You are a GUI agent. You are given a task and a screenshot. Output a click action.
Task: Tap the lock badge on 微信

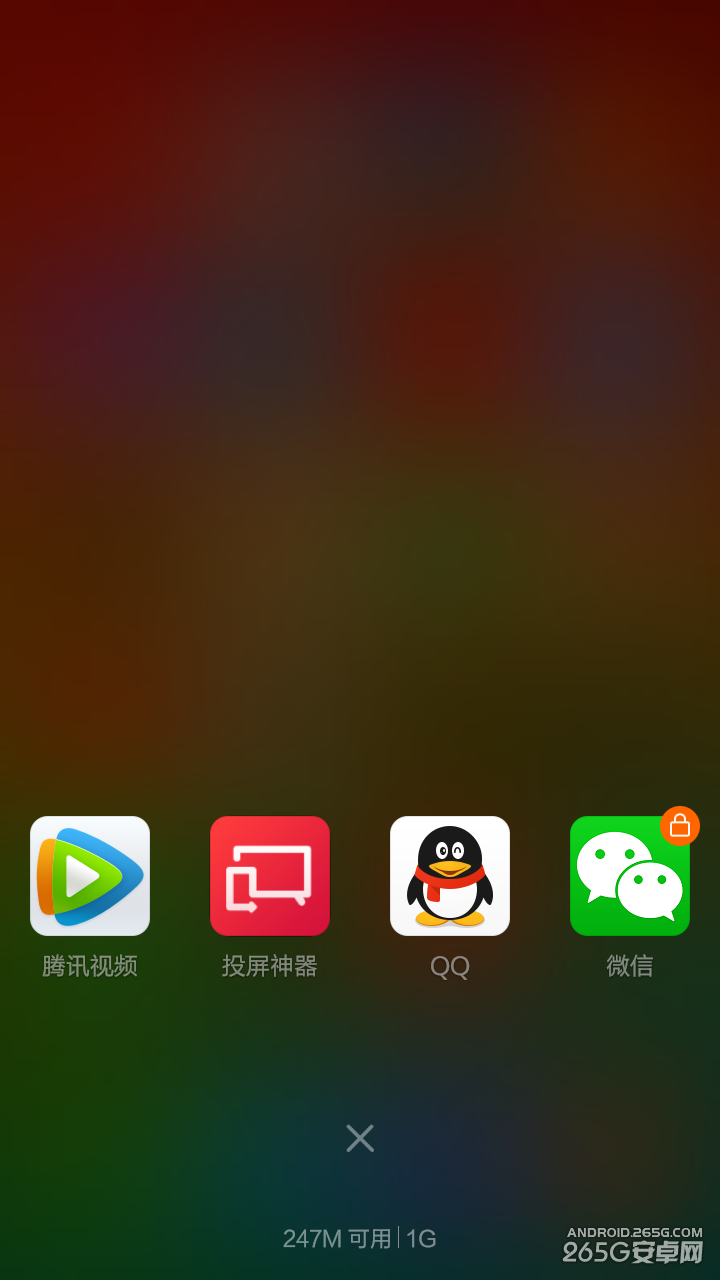pos(680,826)
